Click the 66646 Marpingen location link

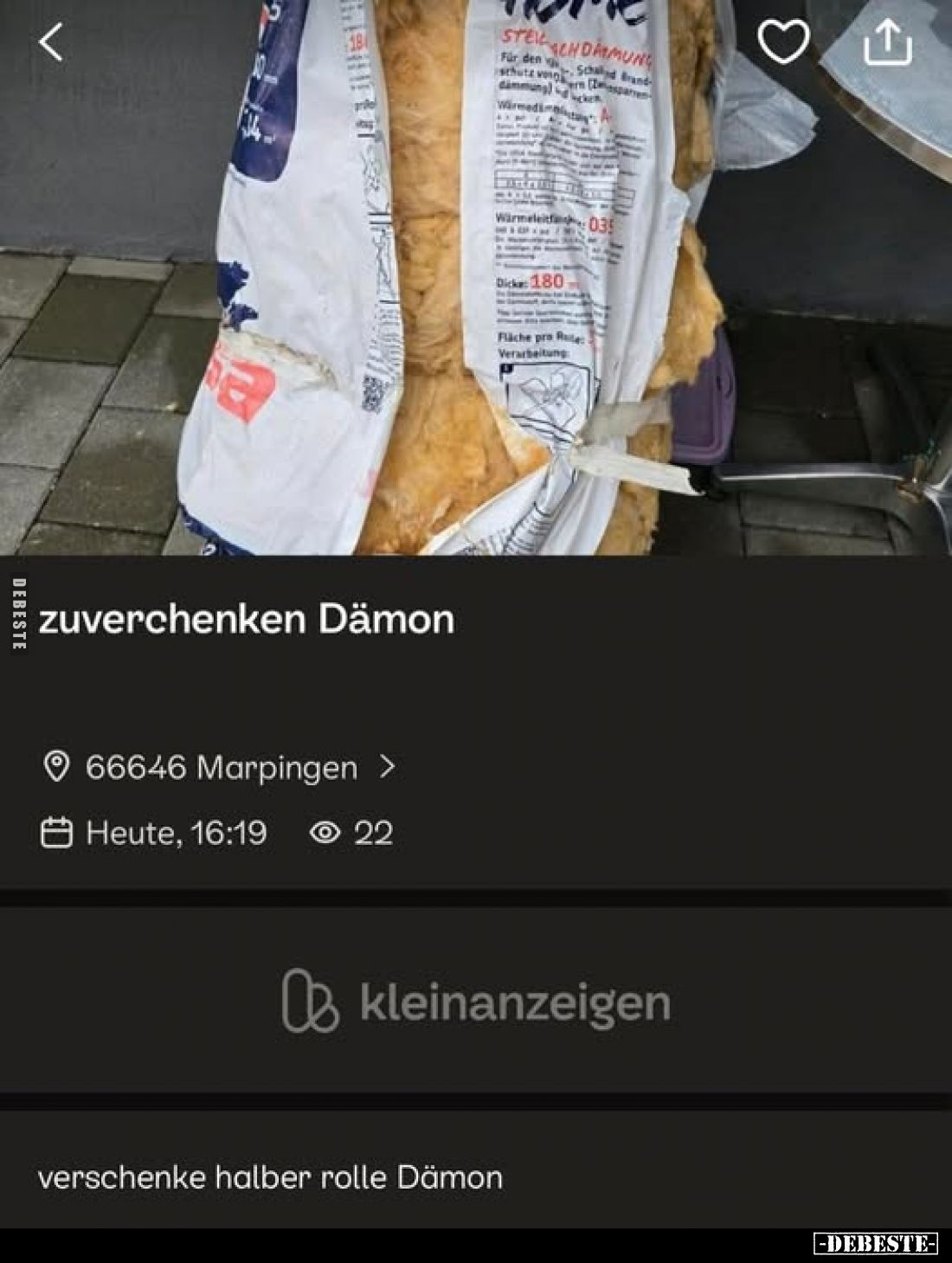[220, 765]
